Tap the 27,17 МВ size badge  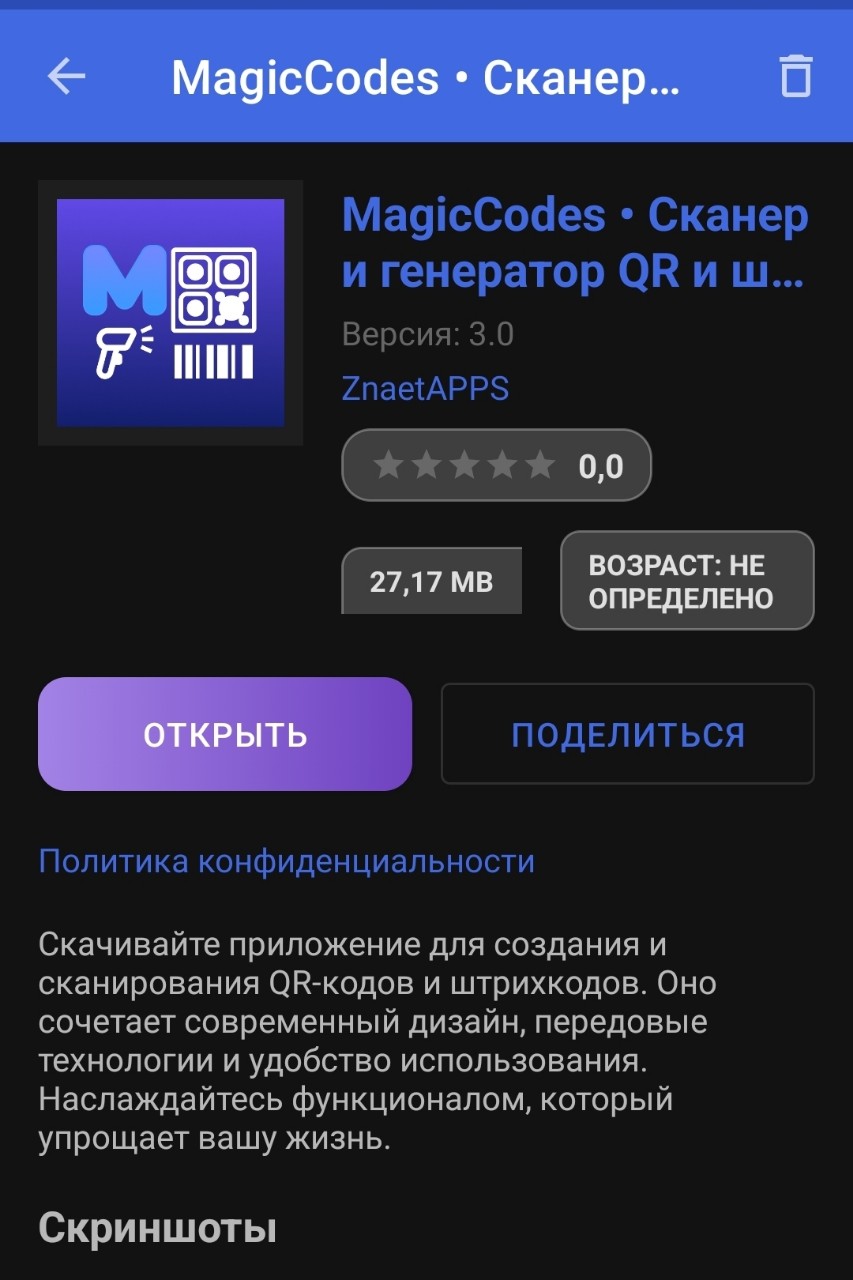(431, 580)
